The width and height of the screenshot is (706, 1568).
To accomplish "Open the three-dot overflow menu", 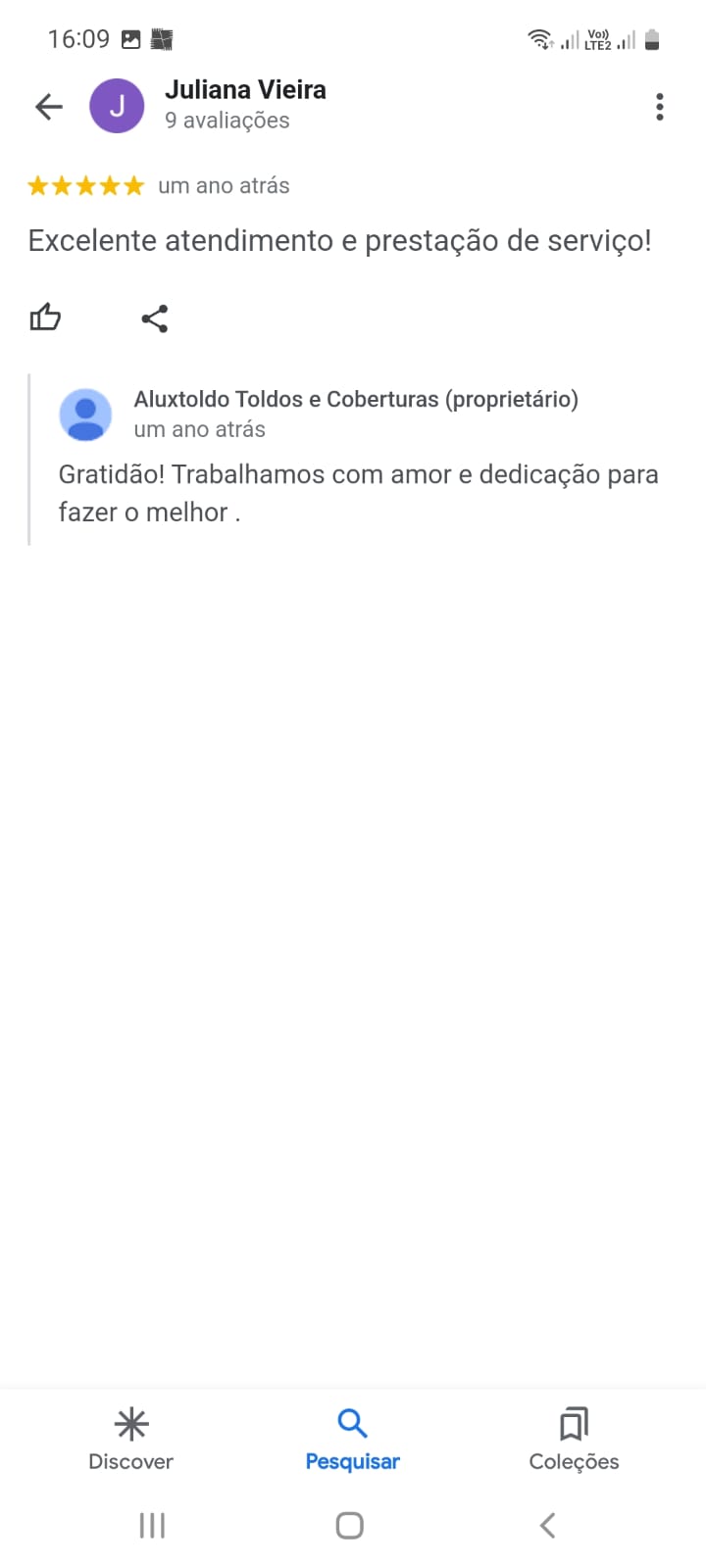I will coord(659,106).
